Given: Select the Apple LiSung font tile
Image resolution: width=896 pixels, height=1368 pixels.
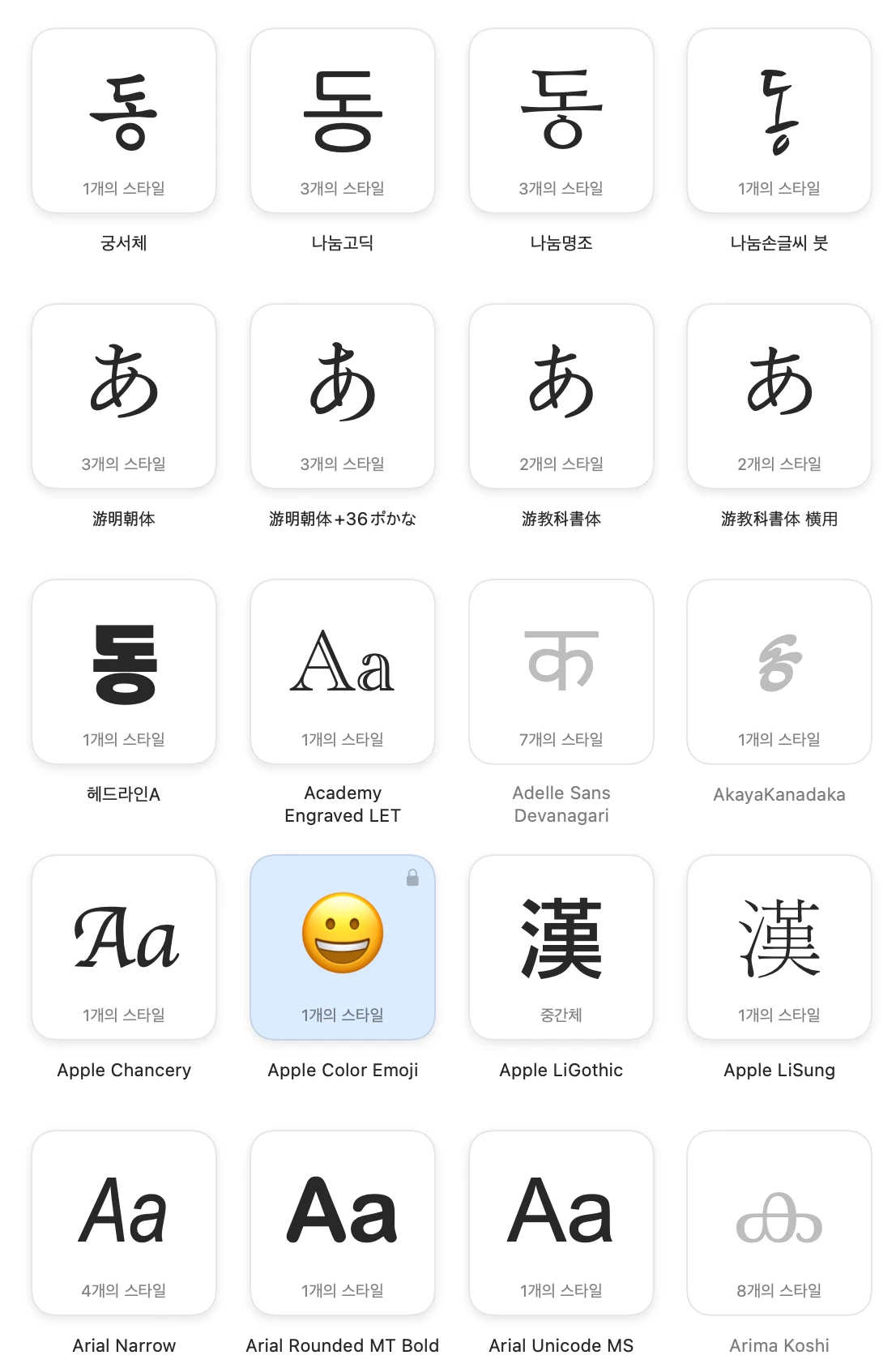Looking at the screenshot, I should click(x=779, y=948).
